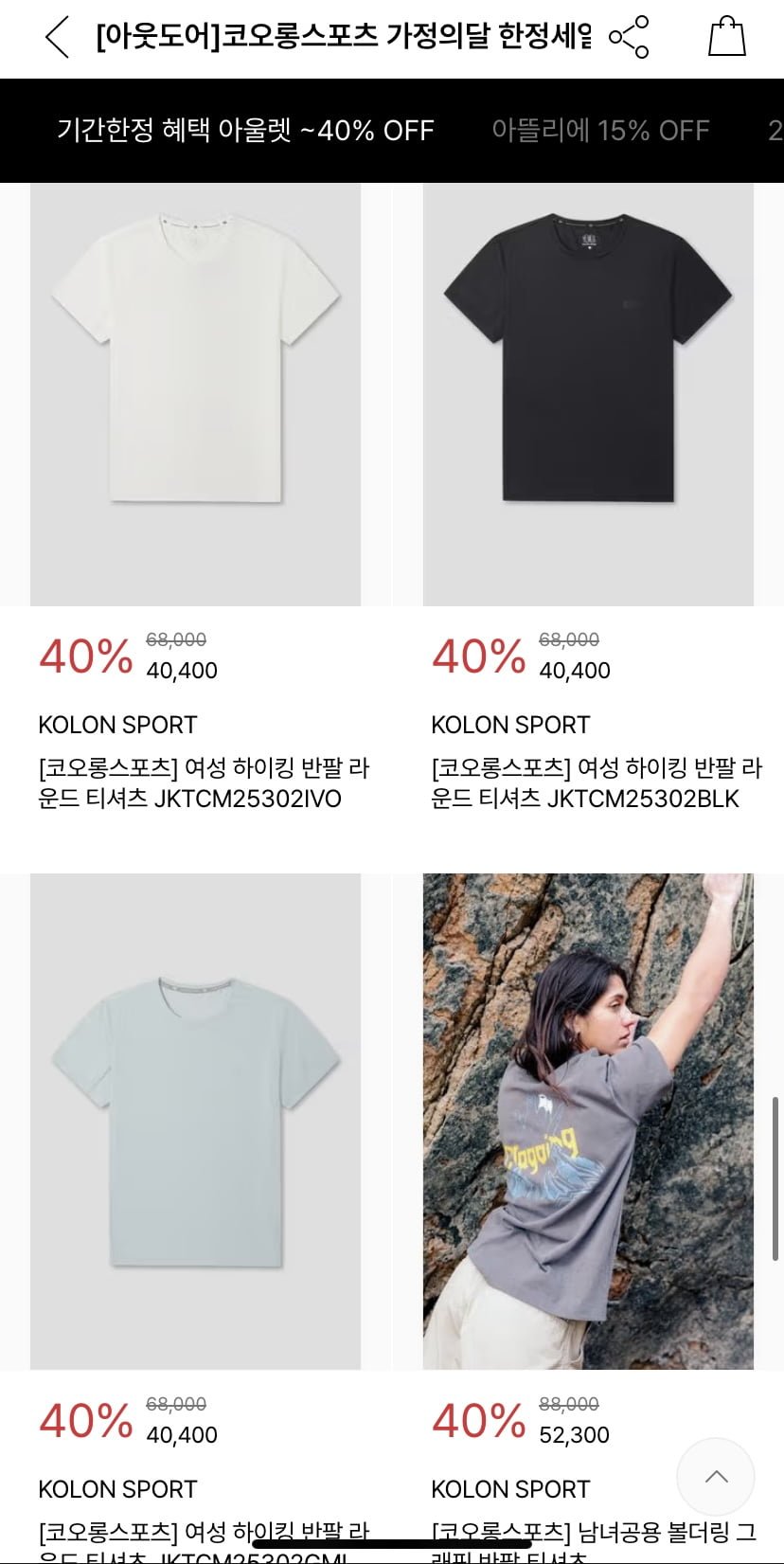784x1564 pixels.
Task: Open the shopping bag
Action: pyautogui.click(x=727, y=37)
